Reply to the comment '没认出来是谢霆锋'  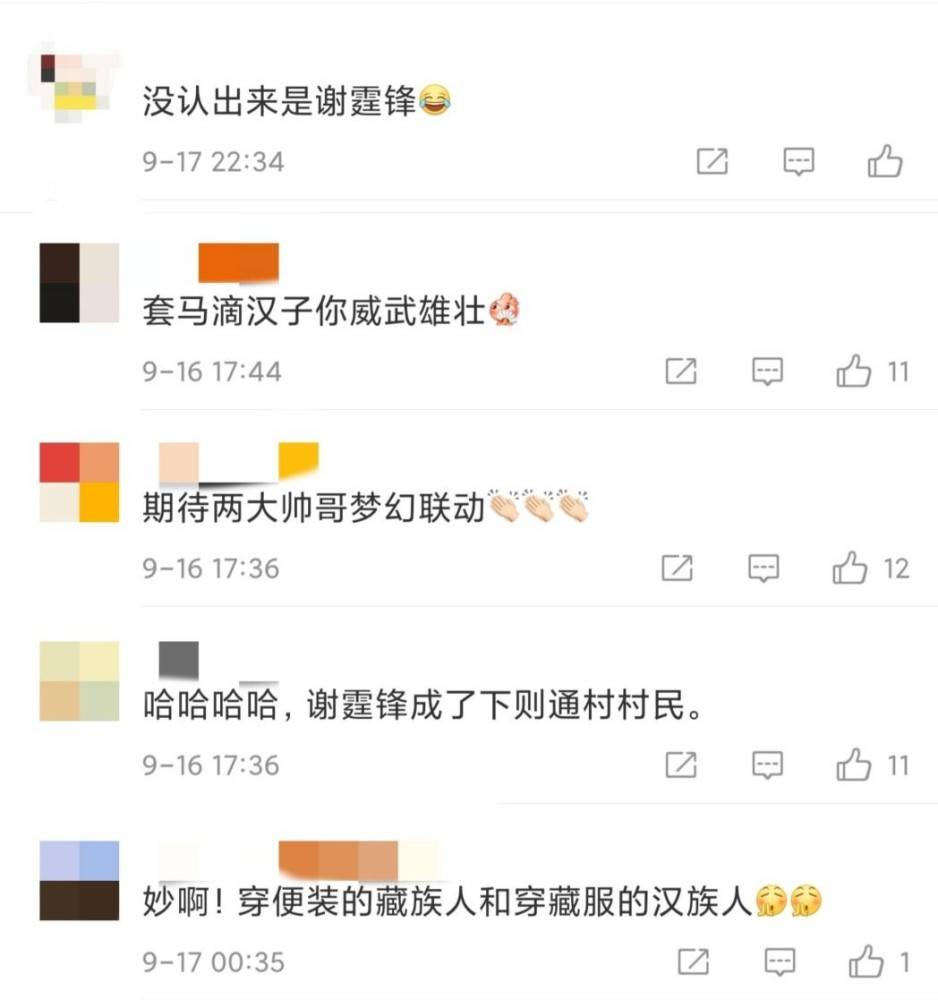pyautogui.click(x=798, y=161)
